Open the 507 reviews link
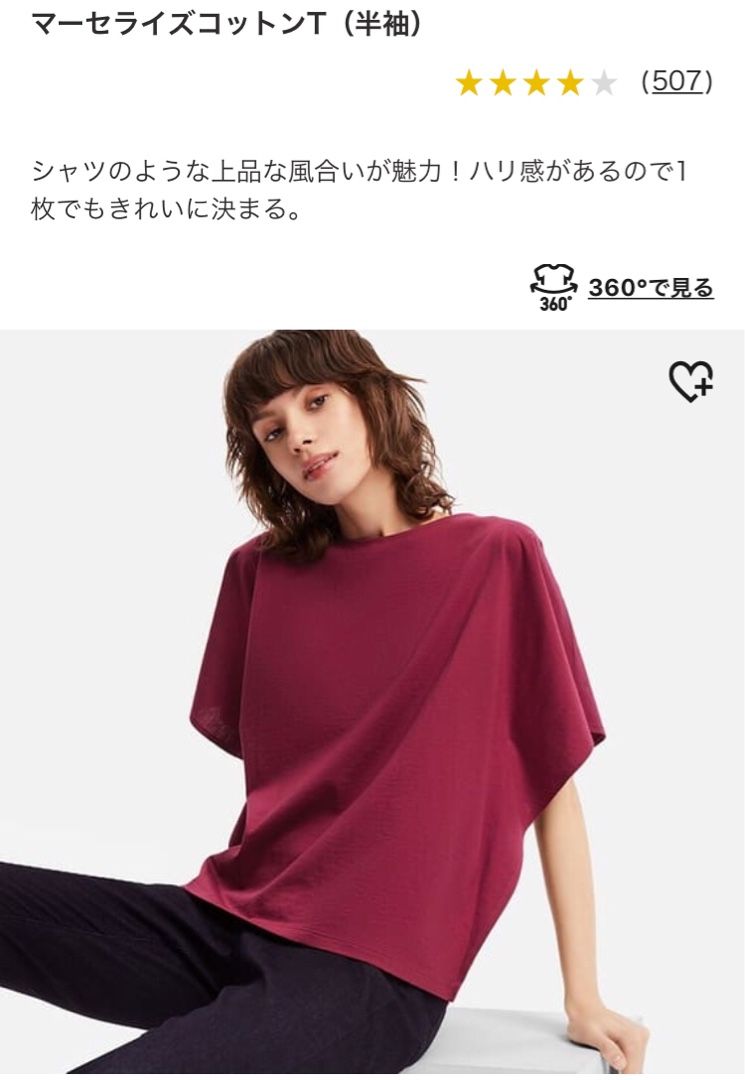The height and width of the screenshot is (1080, 745). coord(678,81)
